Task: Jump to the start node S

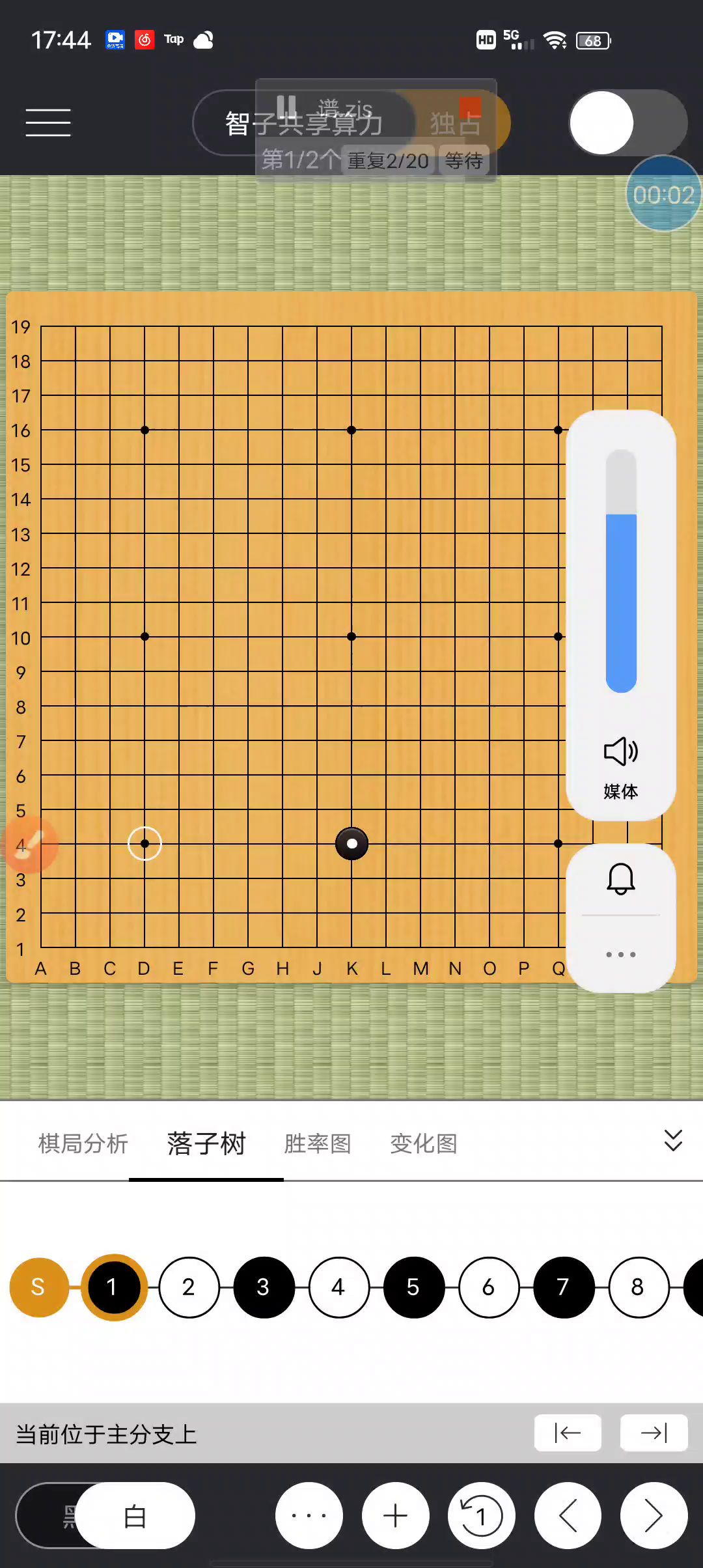Action: [x=38, y=1287]
